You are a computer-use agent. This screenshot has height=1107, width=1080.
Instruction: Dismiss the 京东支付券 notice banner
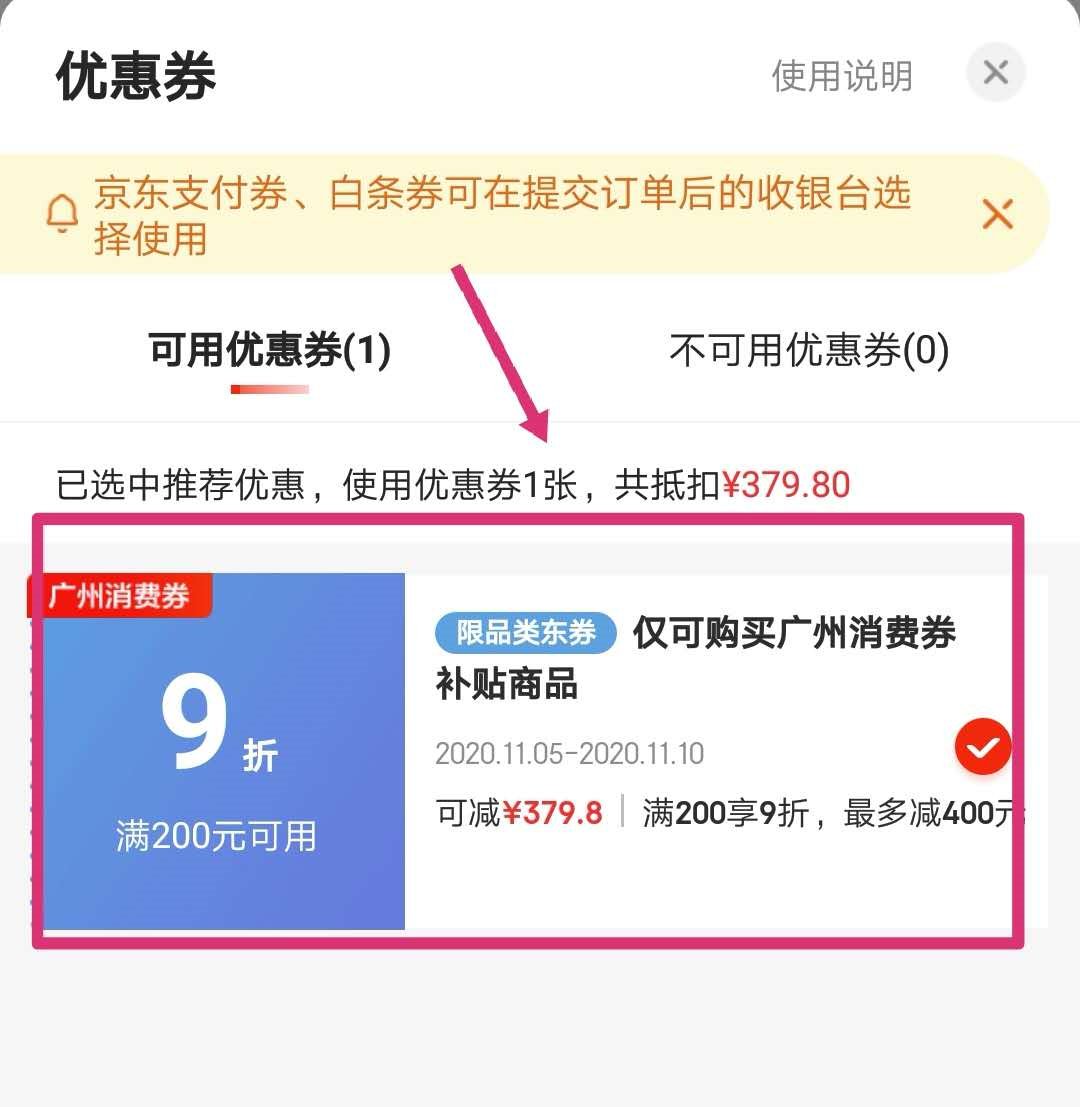point(997,214)
